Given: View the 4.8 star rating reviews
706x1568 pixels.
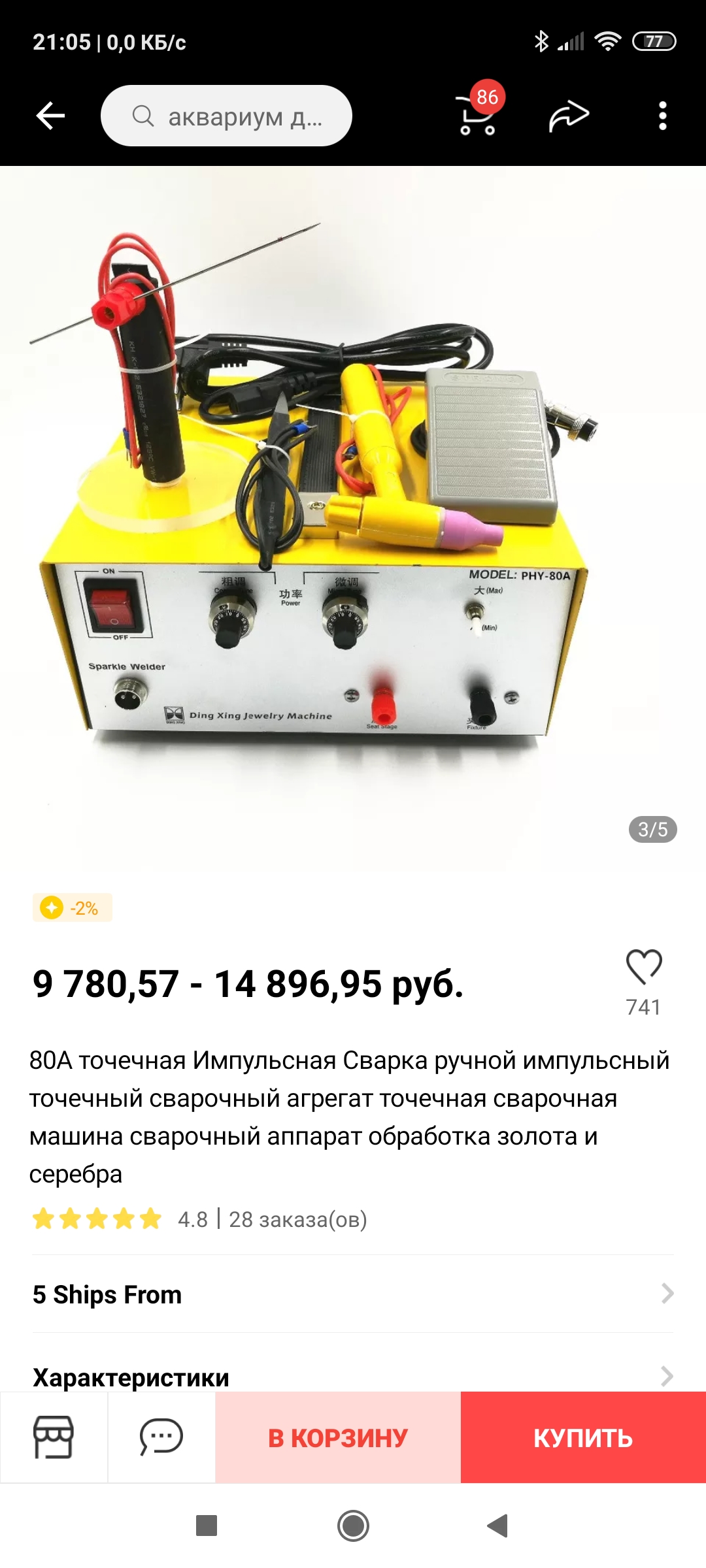Looking at the screenshot, I should coord(98,1219).
